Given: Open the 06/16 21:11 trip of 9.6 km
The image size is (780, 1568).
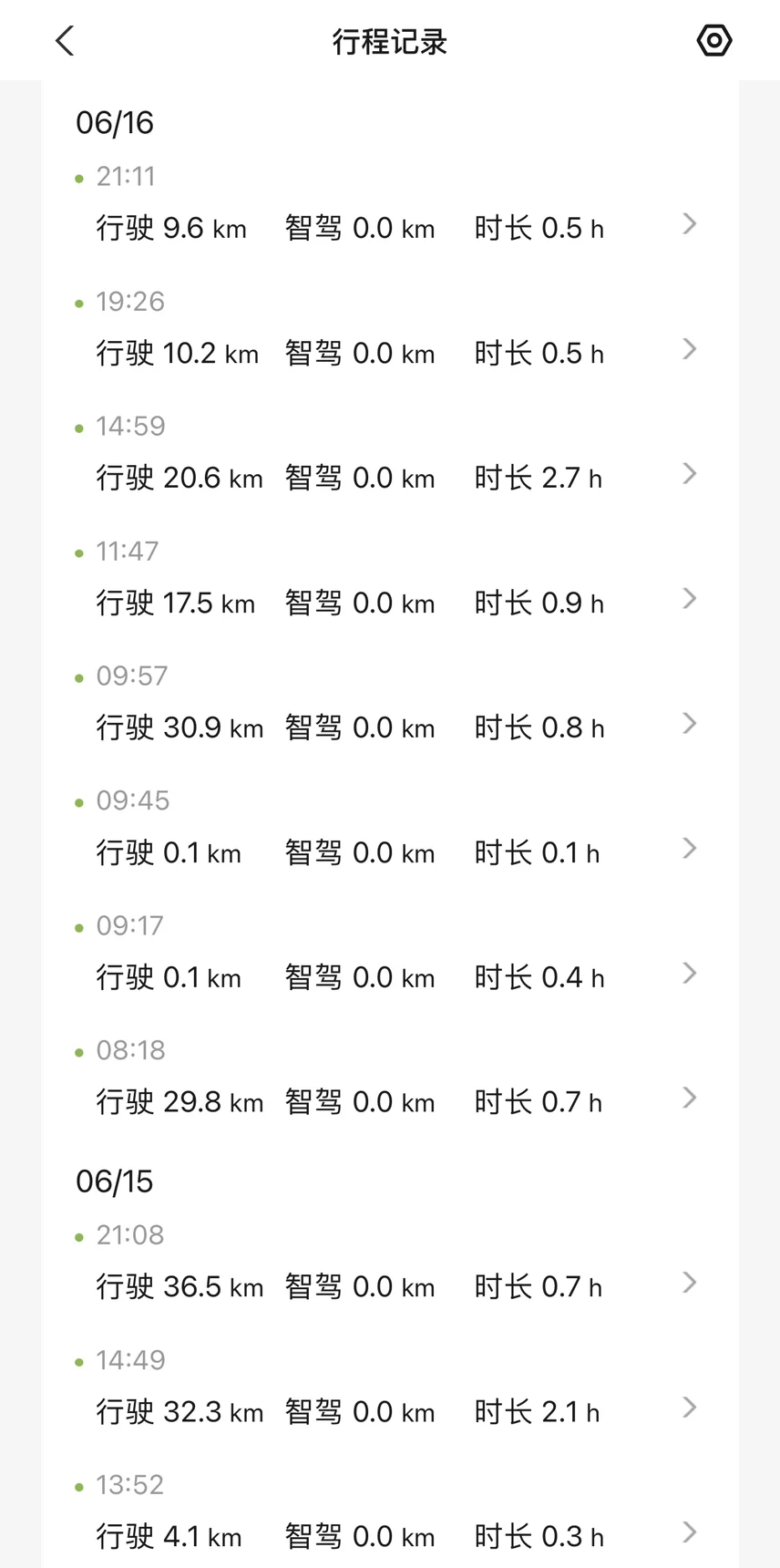Looking at the screenshot, I should (390, 204).
